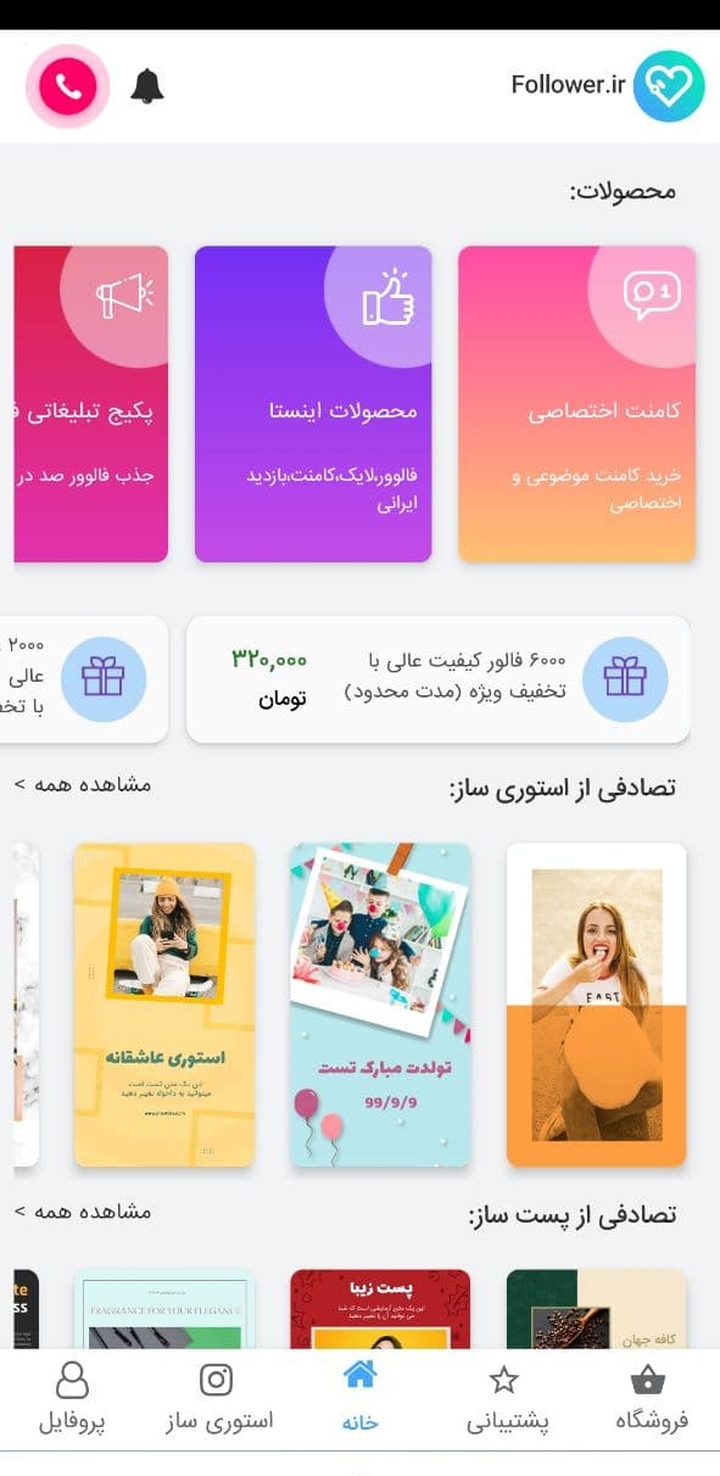
Task: View all story maker templates
Action: 84,785
